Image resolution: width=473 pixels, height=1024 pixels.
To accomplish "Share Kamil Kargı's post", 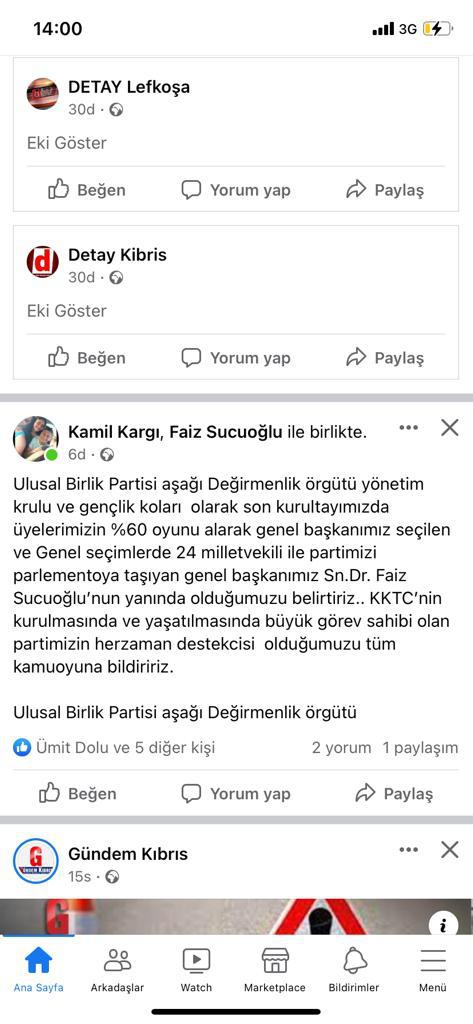I will 394,793.
